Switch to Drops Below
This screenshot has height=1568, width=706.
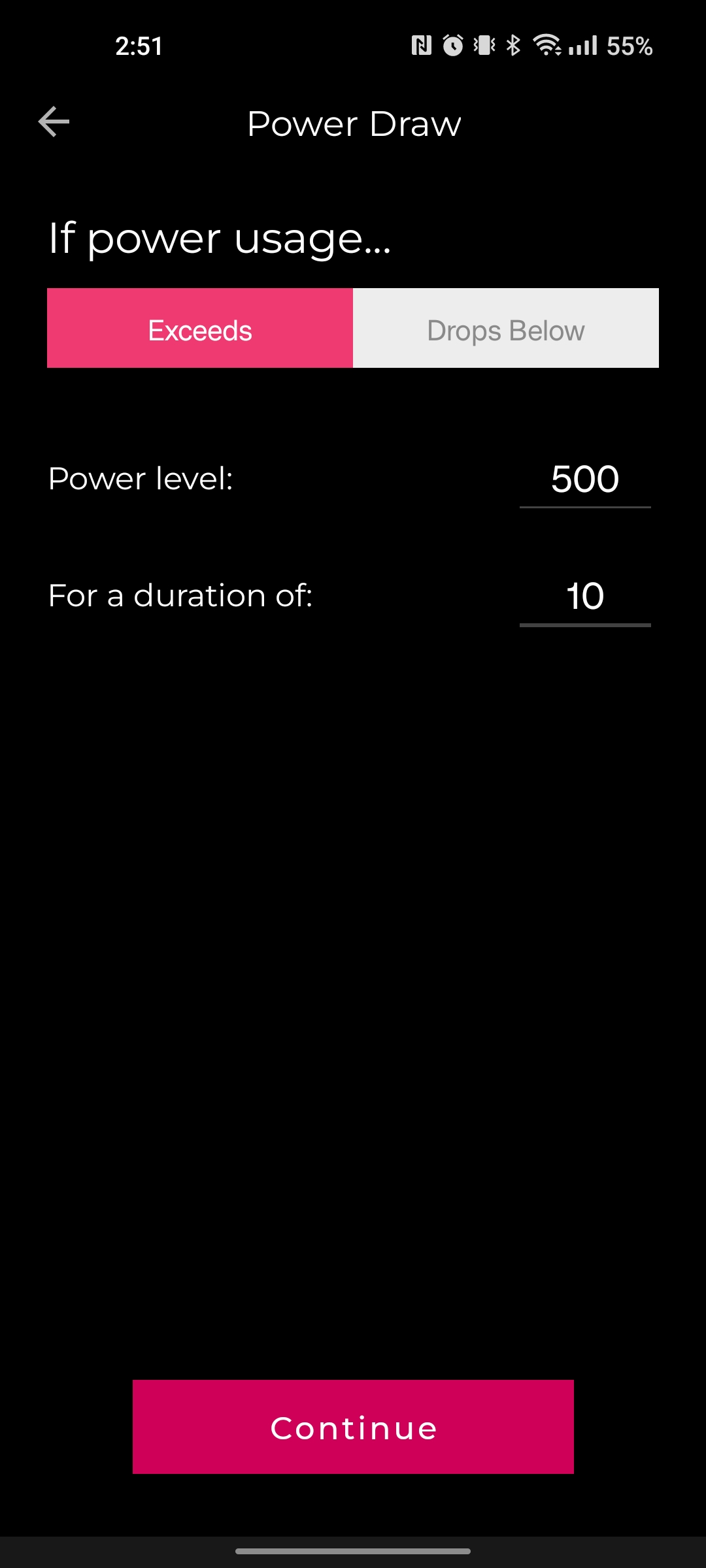(x=505, y=329)
